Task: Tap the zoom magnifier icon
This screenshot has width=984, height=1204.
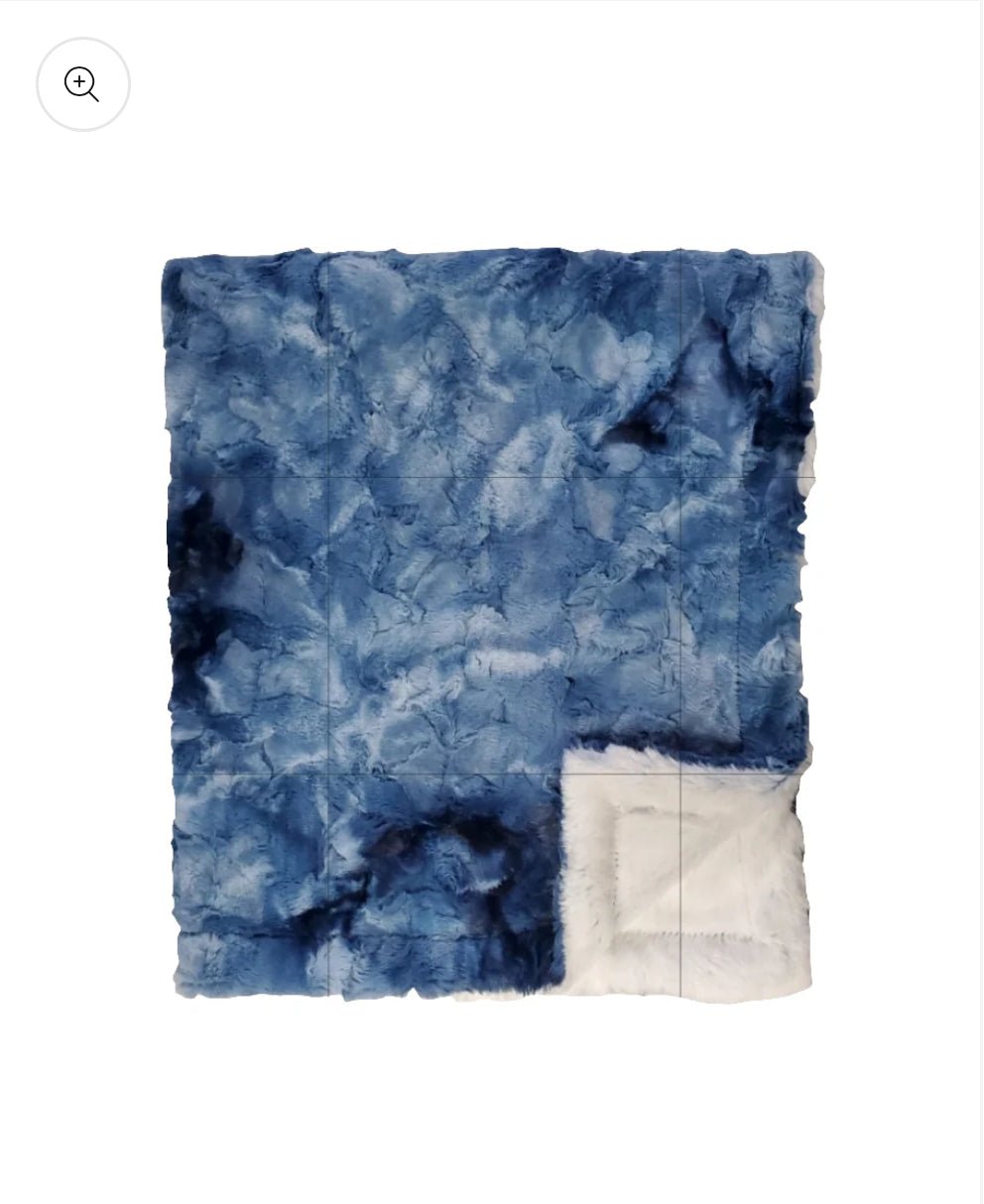Action: 82,84
